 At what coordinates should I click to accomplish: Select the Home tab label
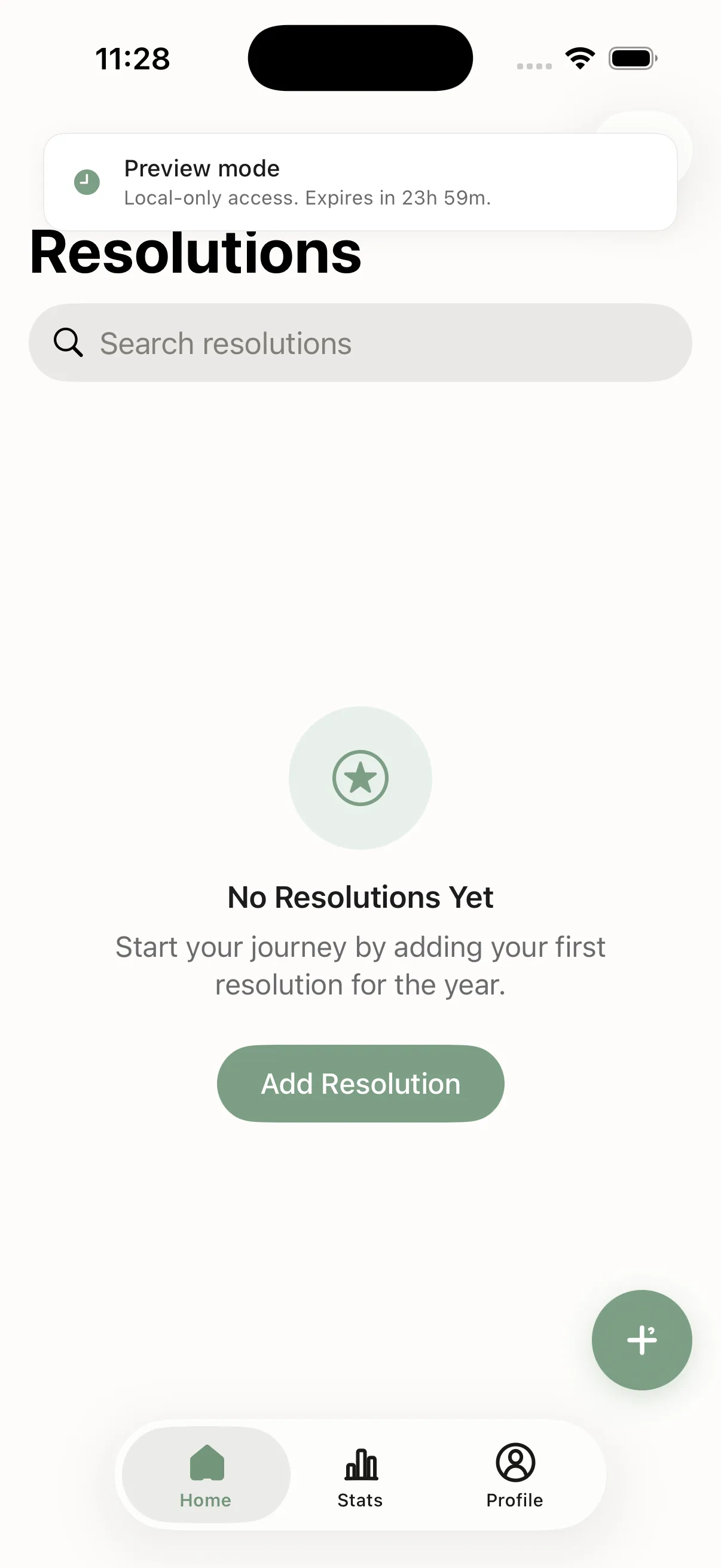point(205,1500)
